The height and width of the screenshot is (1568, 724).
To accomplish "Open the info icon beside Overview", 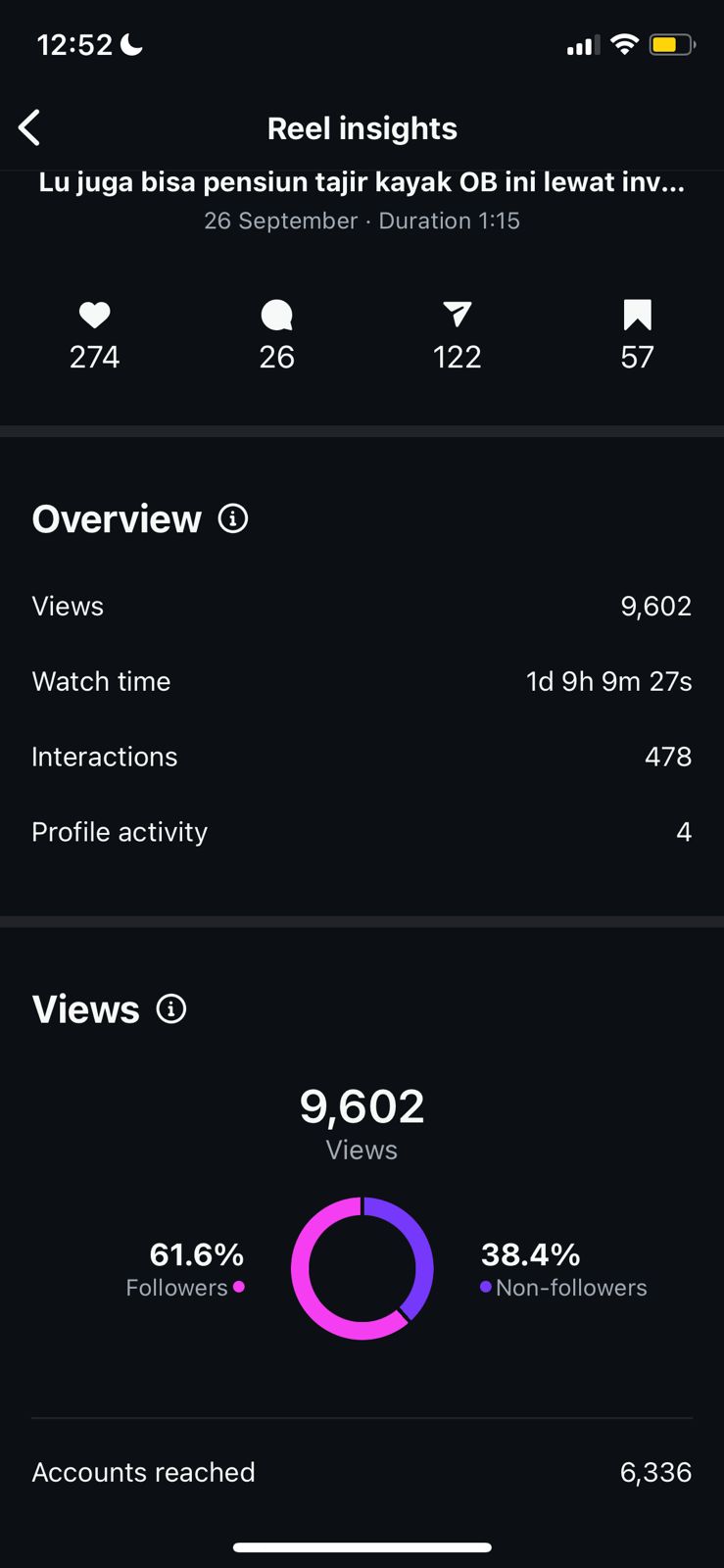I will coord(232,518).
